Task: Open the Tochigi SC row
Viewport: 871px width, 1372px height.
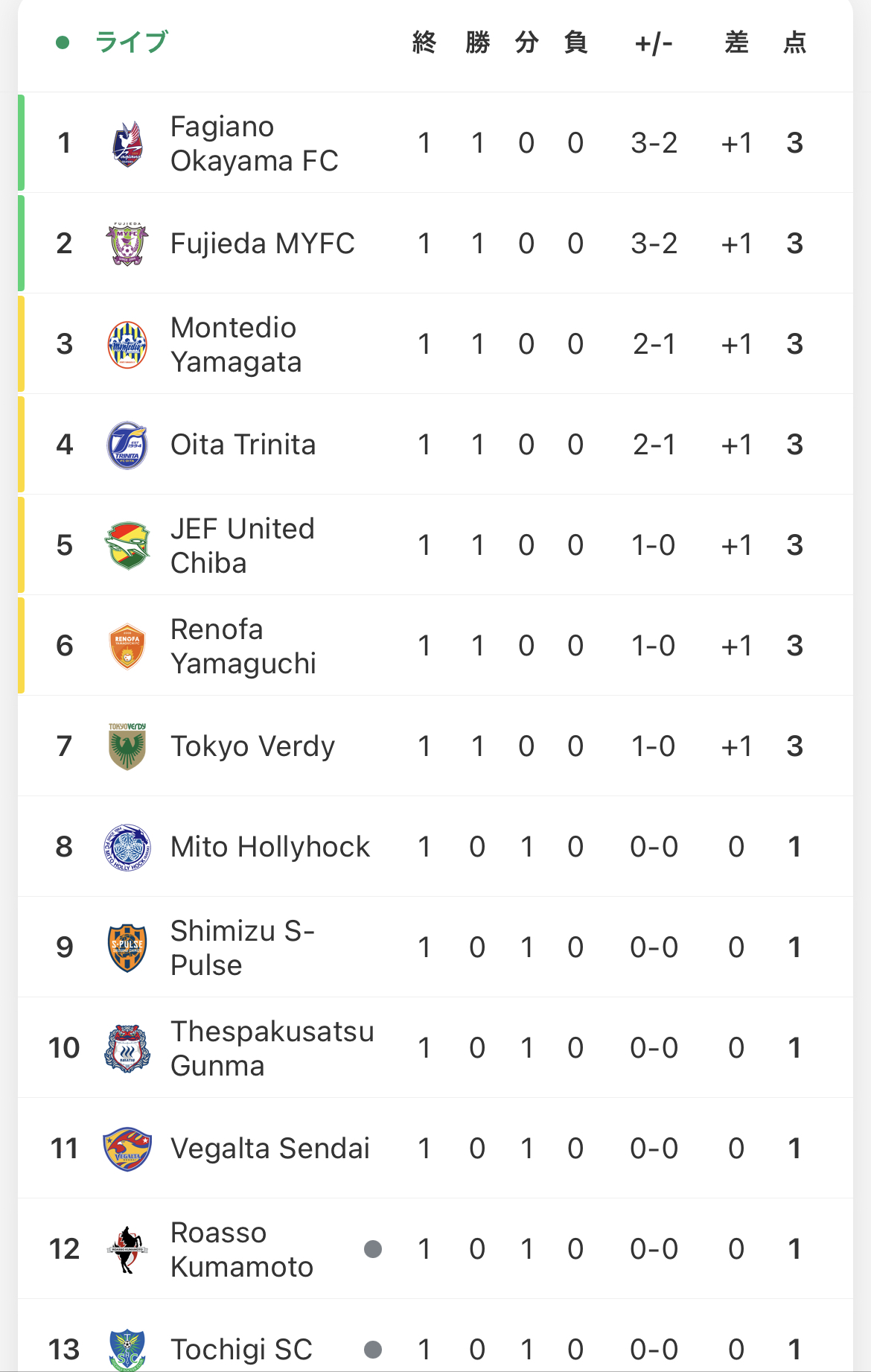Action: (x=241, y=1349)
